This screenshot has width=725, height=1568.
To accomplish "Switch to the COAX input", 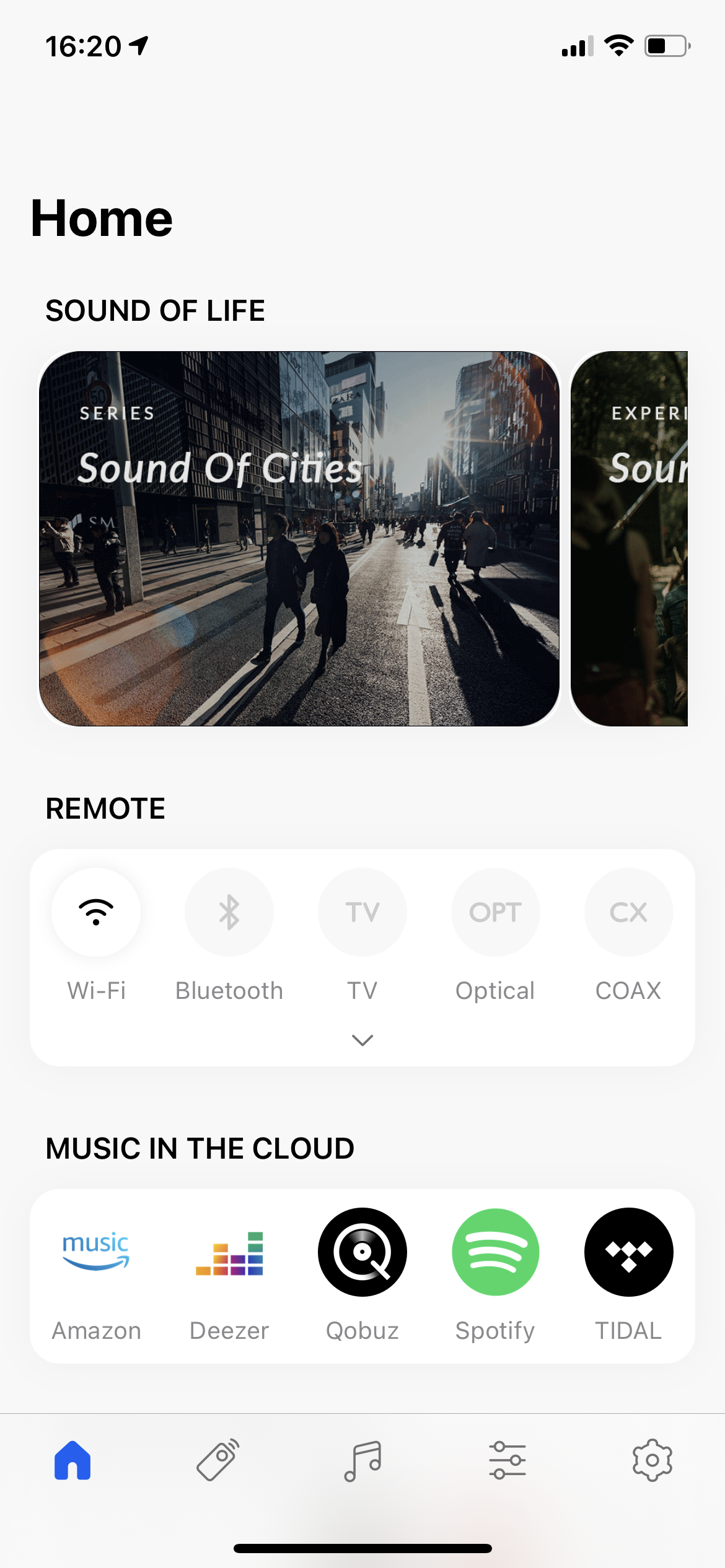I will (628, 912).
